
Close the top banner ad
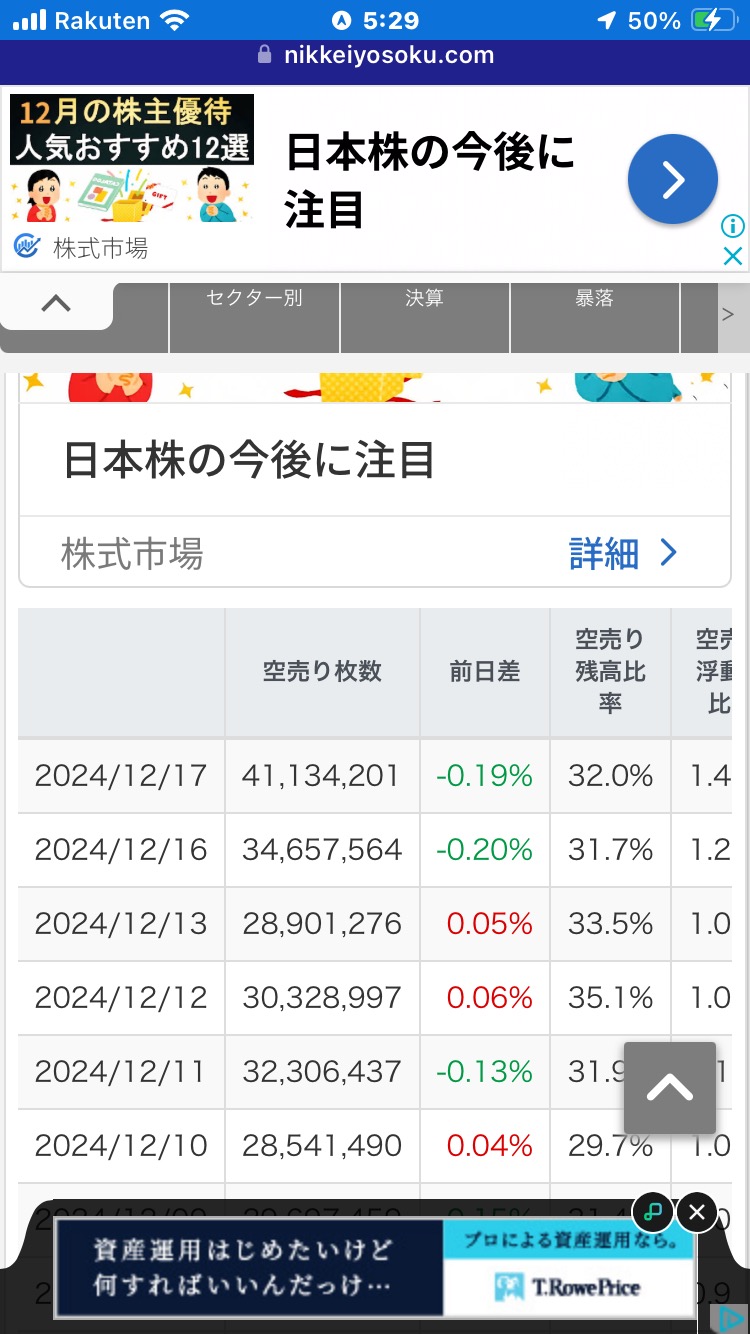733,256
